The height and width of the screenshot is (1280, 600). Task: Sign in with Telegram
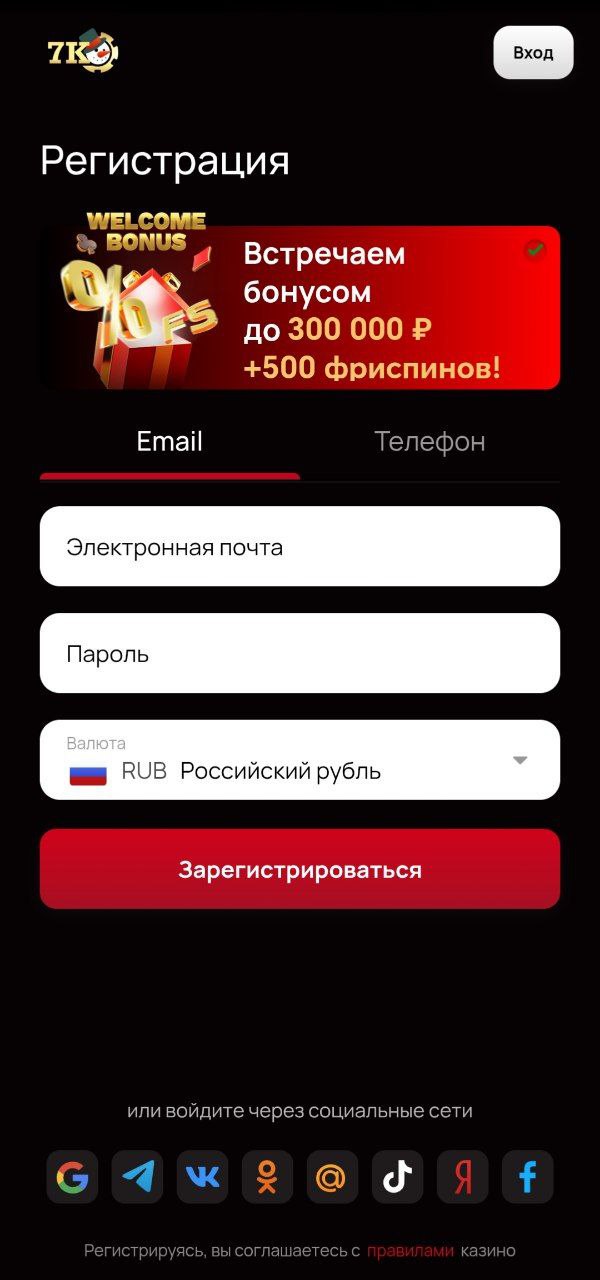coord(137,1177)
